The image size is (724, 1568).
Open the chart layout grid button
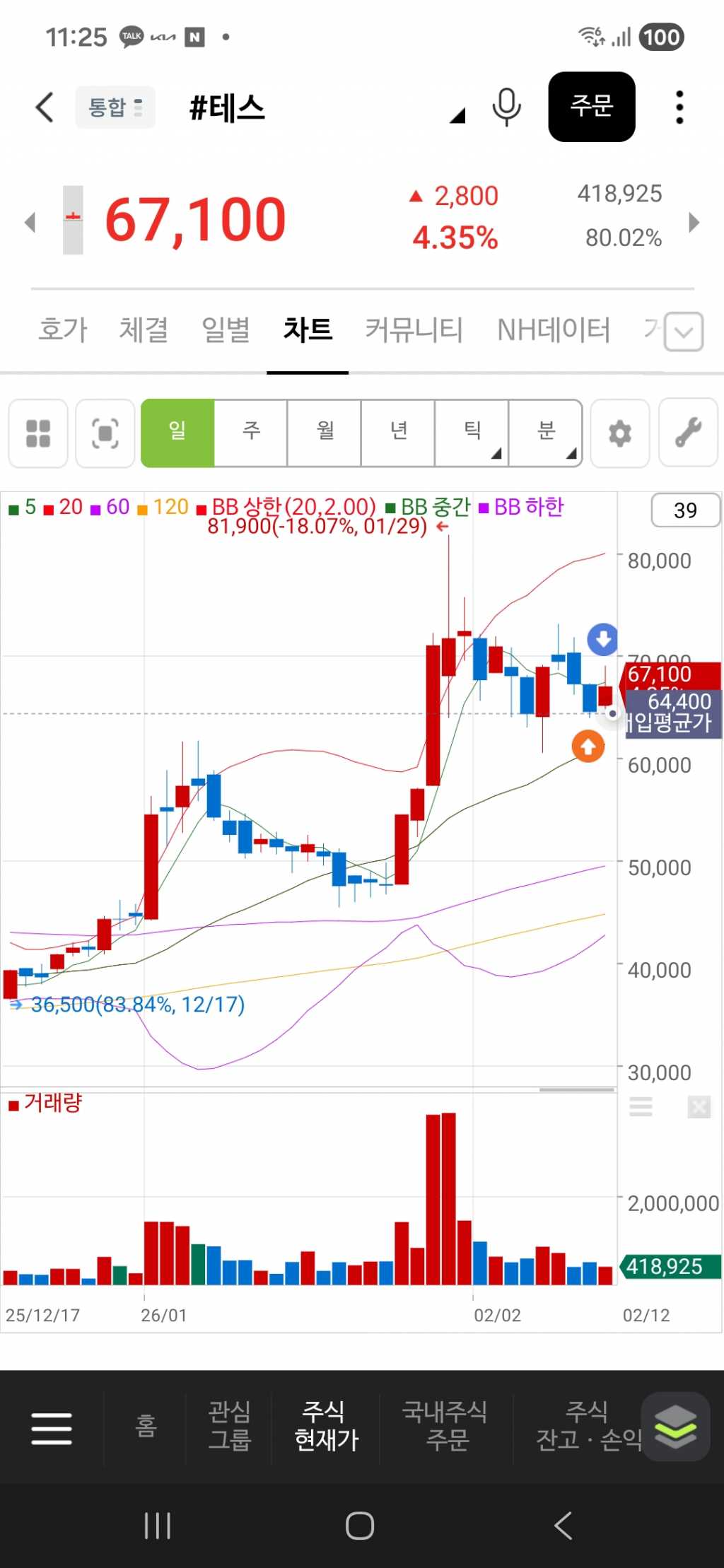pos(38,433)
